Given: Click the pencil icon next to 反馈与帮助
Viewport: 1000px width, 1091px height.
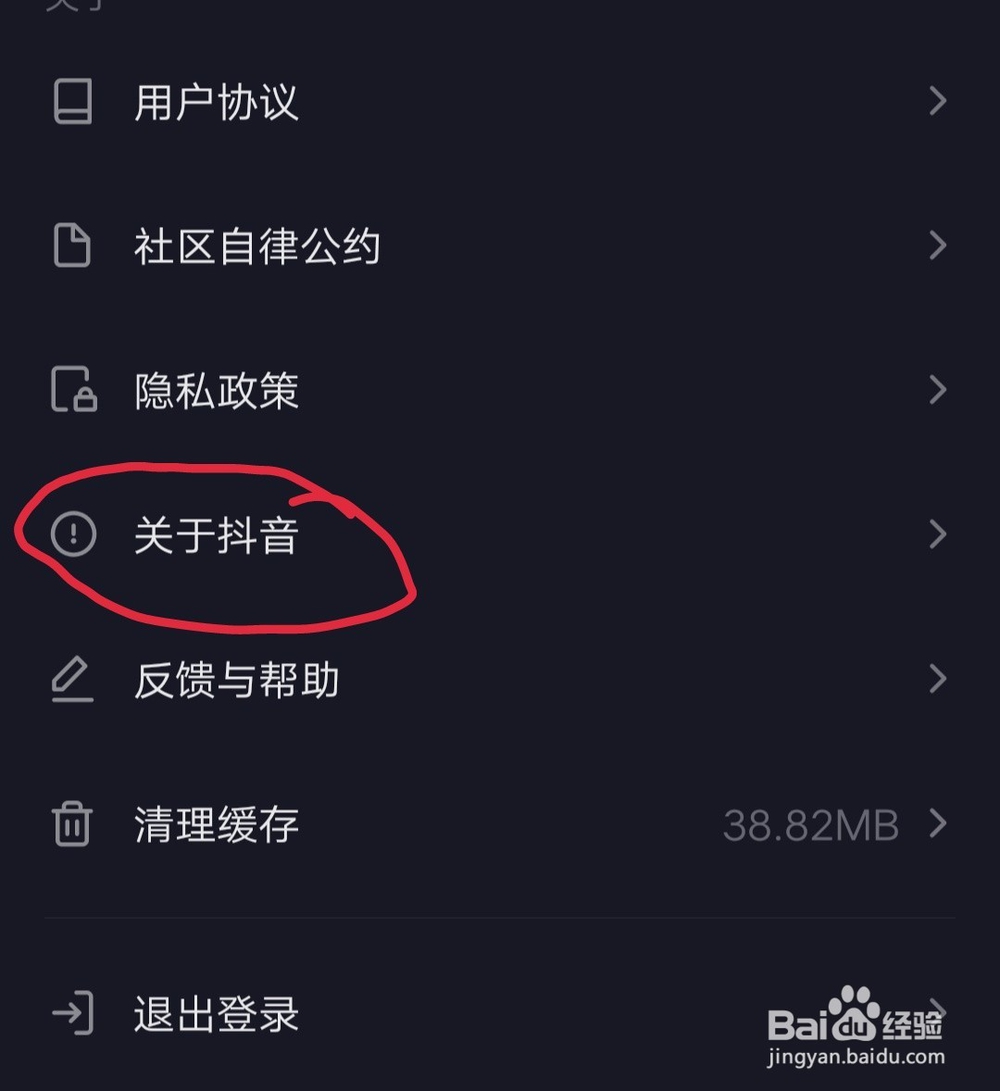Looking at the screenshot, I should click(x=70, y=679).
